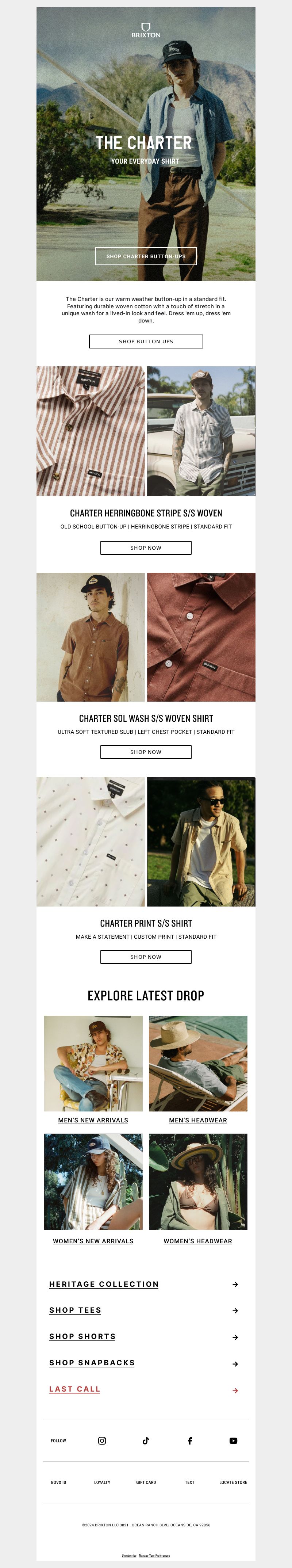Open Women's Headwear link
The width and height of the screenshot is (292, 1568).
point(198,1241)
